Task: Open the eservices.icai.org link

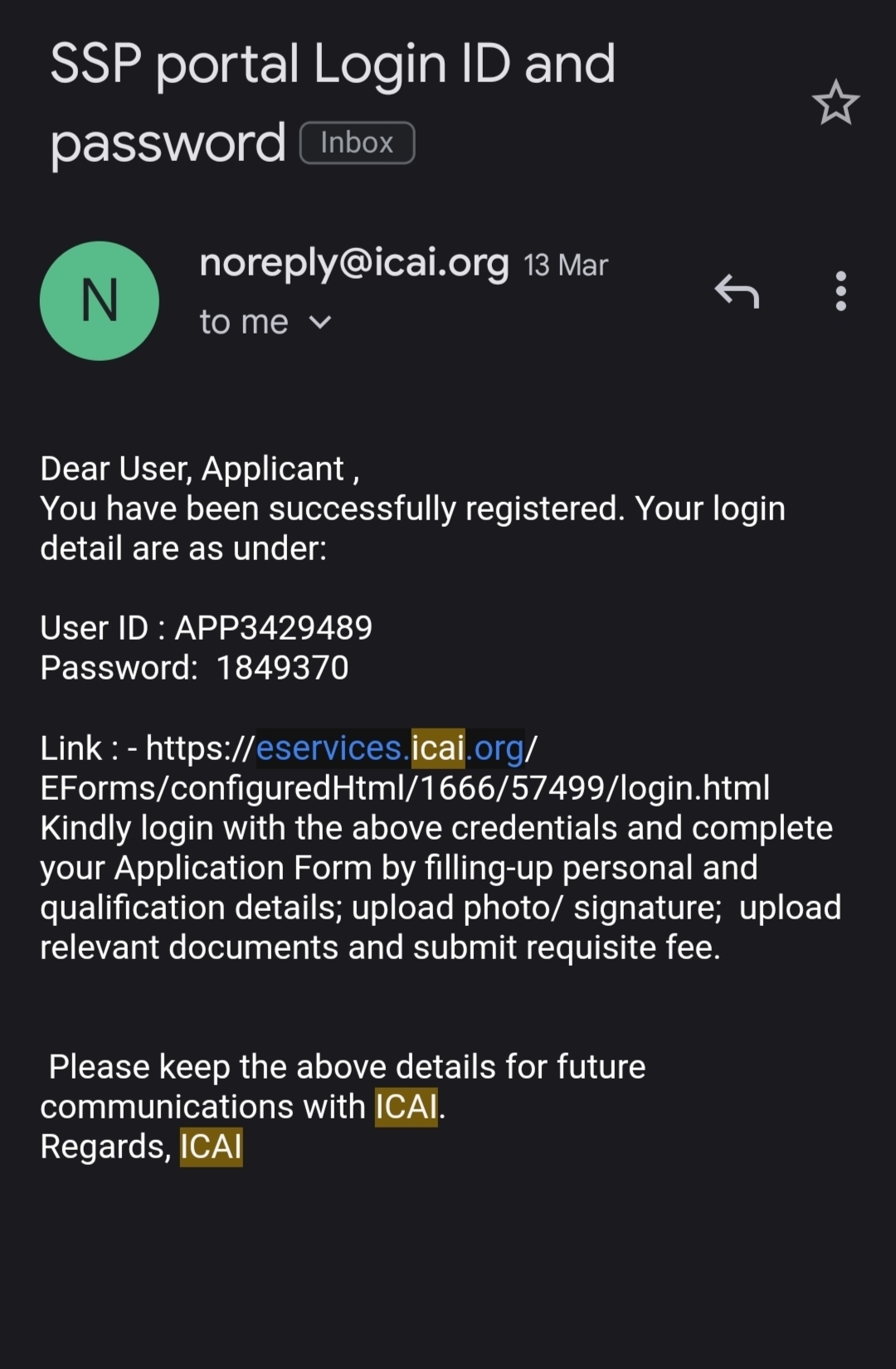Action: click(x=390, y=748)
